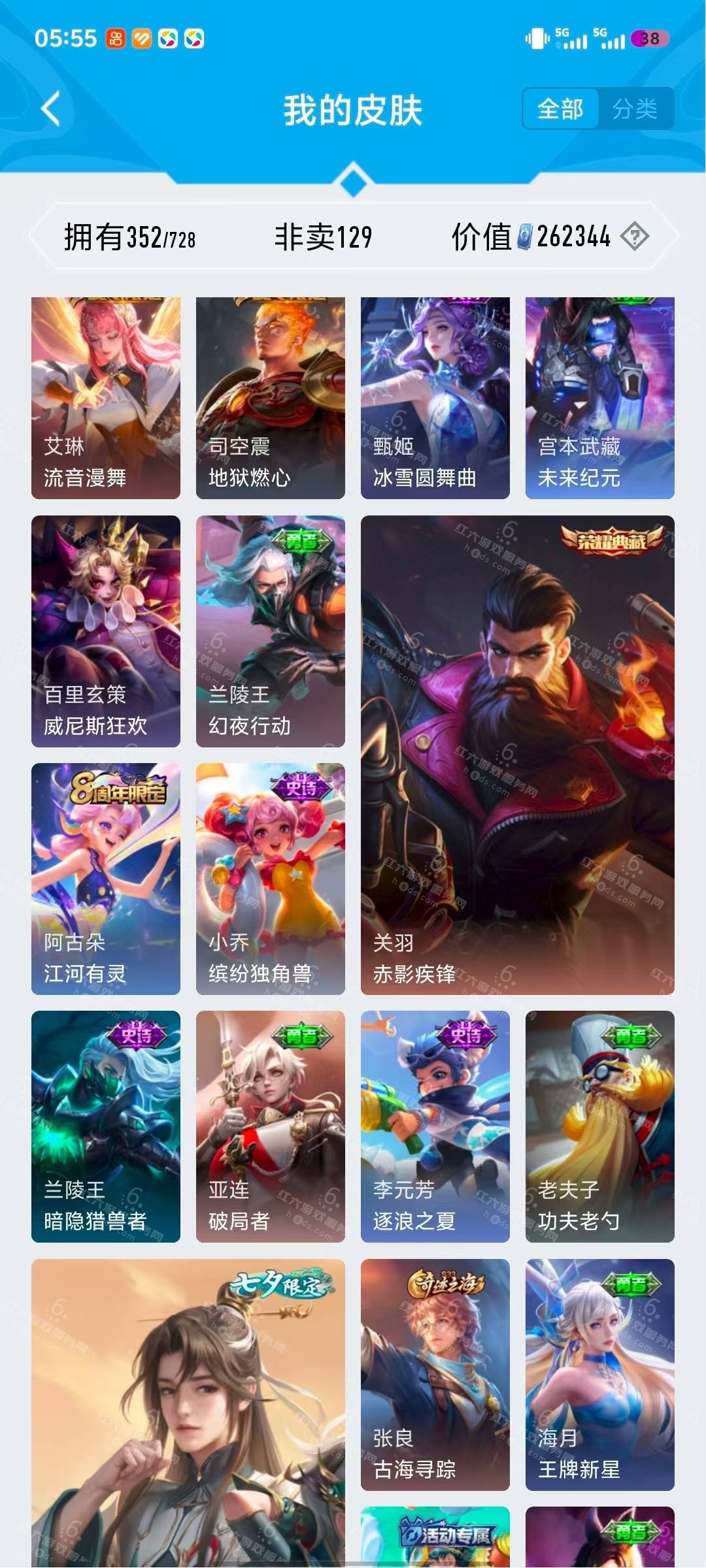Select 兰陵王 幻夜行动 skin

(x=271, y=631)
